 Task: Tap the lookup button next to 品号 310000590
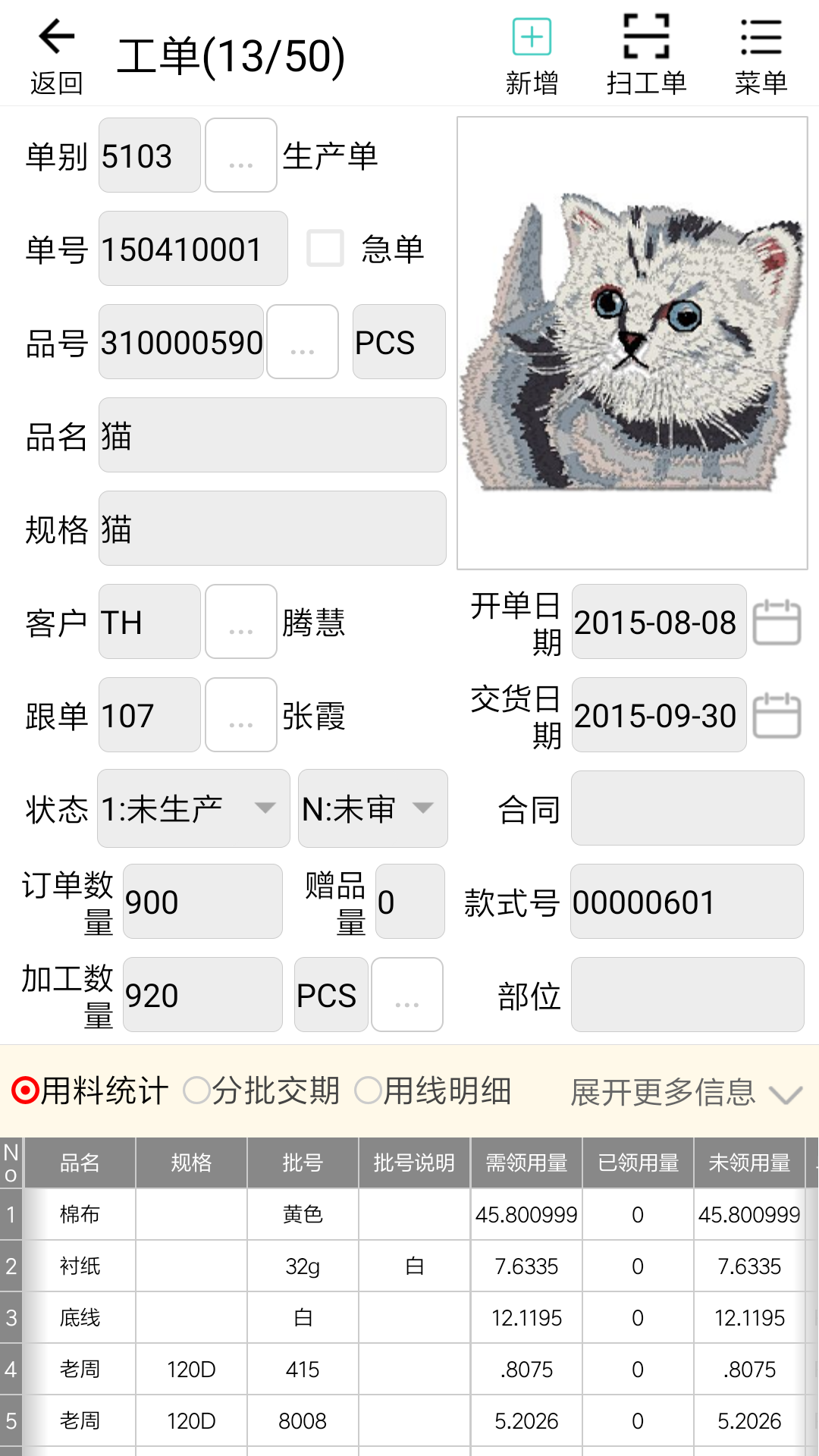pyautogui.click(x=303, y=342)
